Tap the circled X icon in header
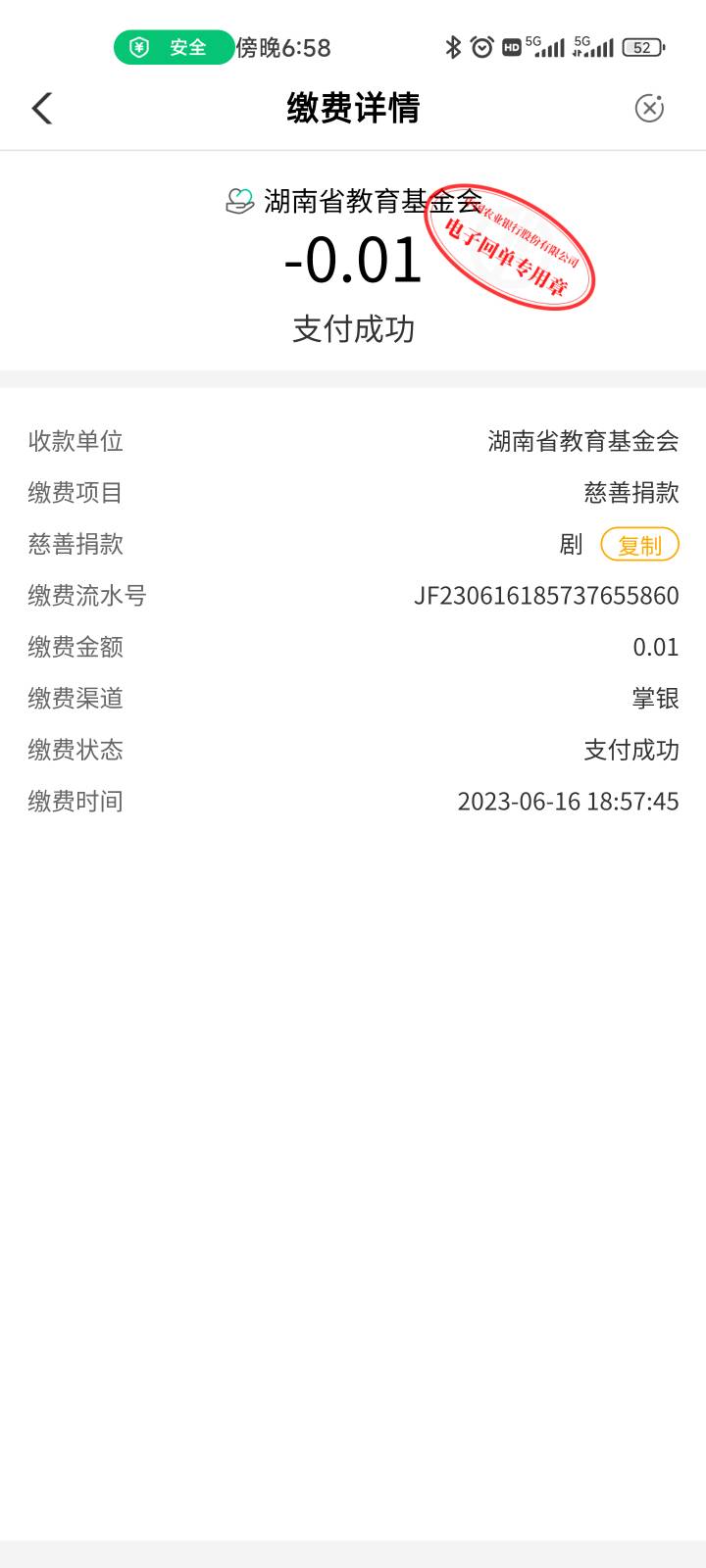Viewport: 706px width, 1568px height. point(649,109)
